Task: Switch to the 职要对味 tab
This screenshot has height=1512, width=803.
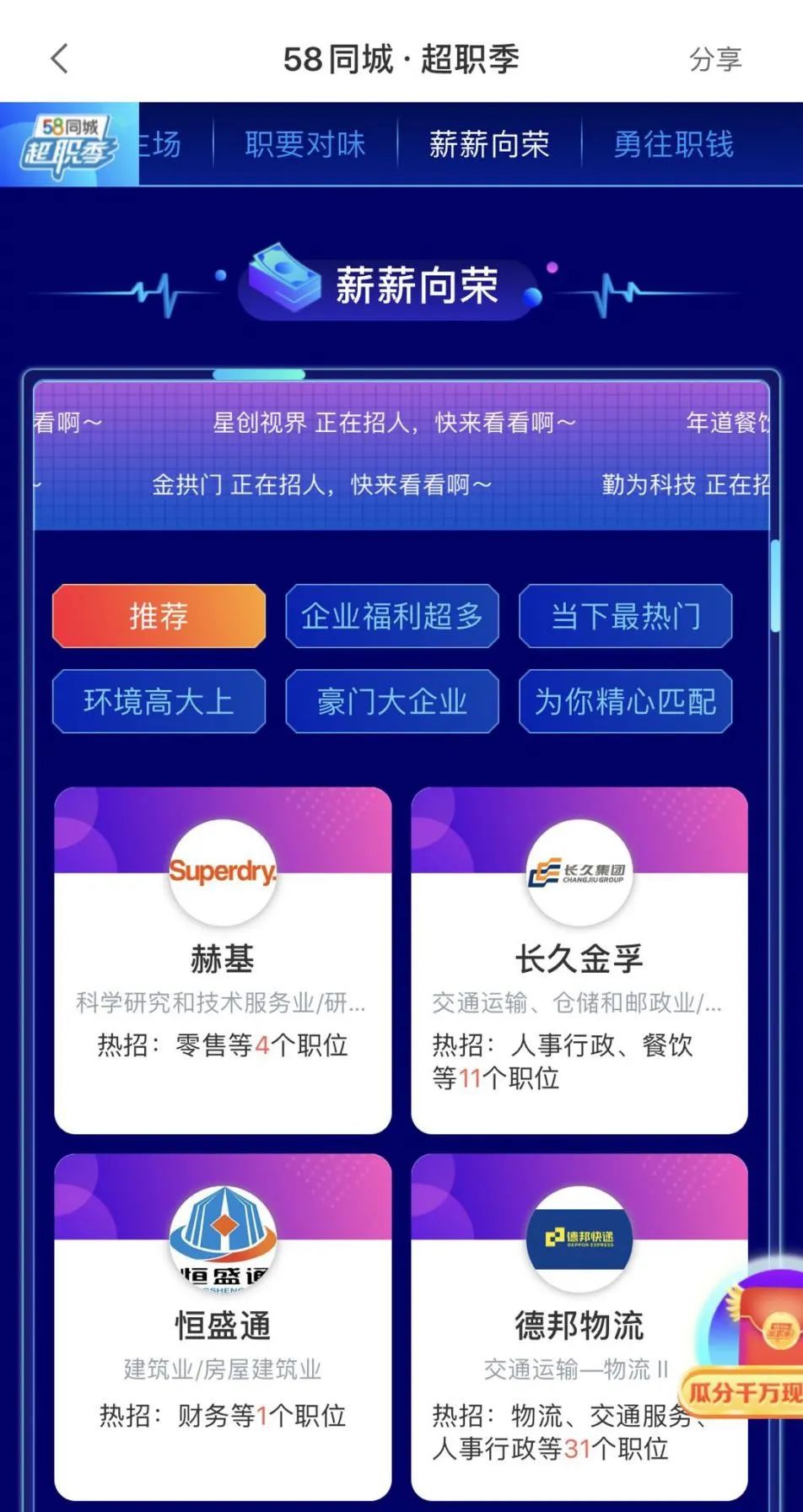Action: pos(304,144)
